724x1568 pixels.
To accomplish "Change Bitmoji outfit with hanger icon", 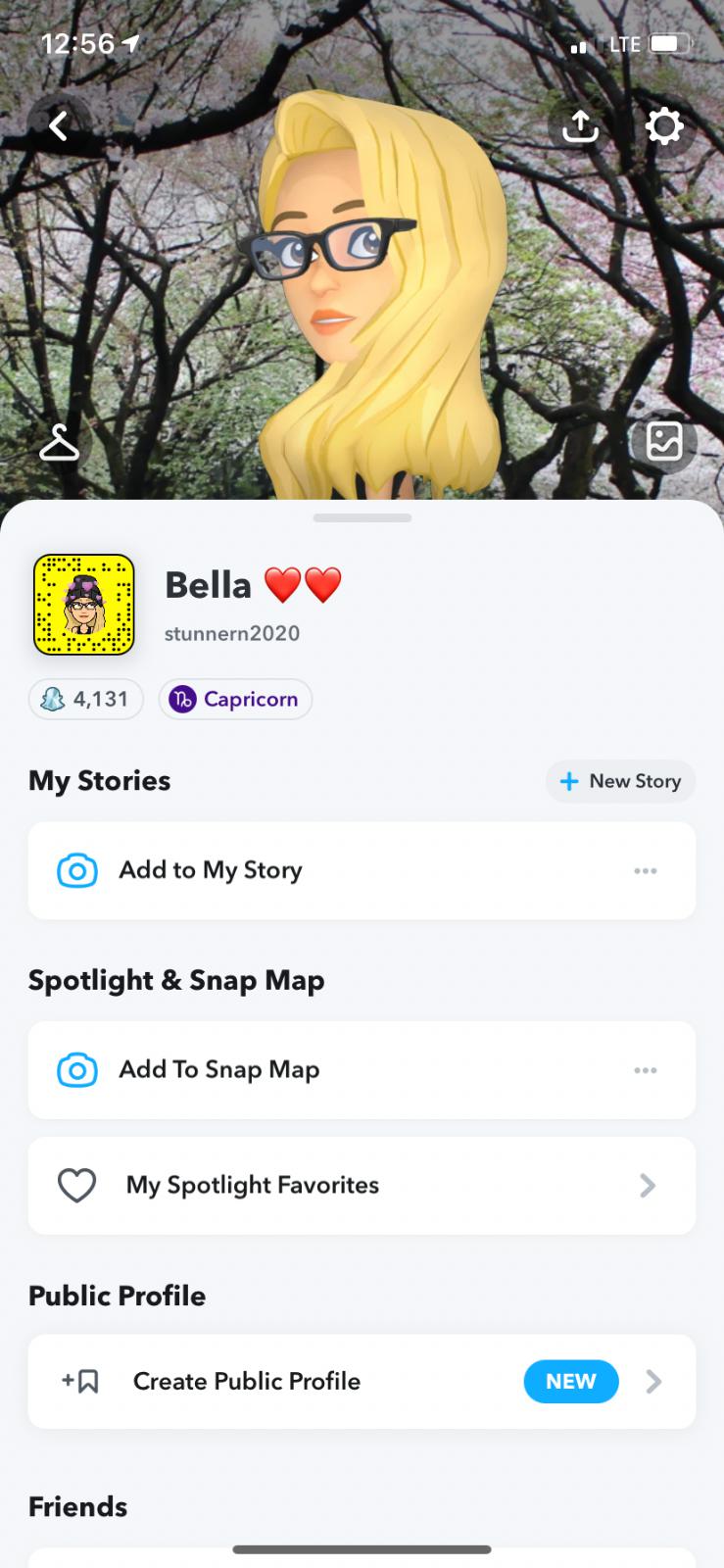I will (x=59, y=442).
